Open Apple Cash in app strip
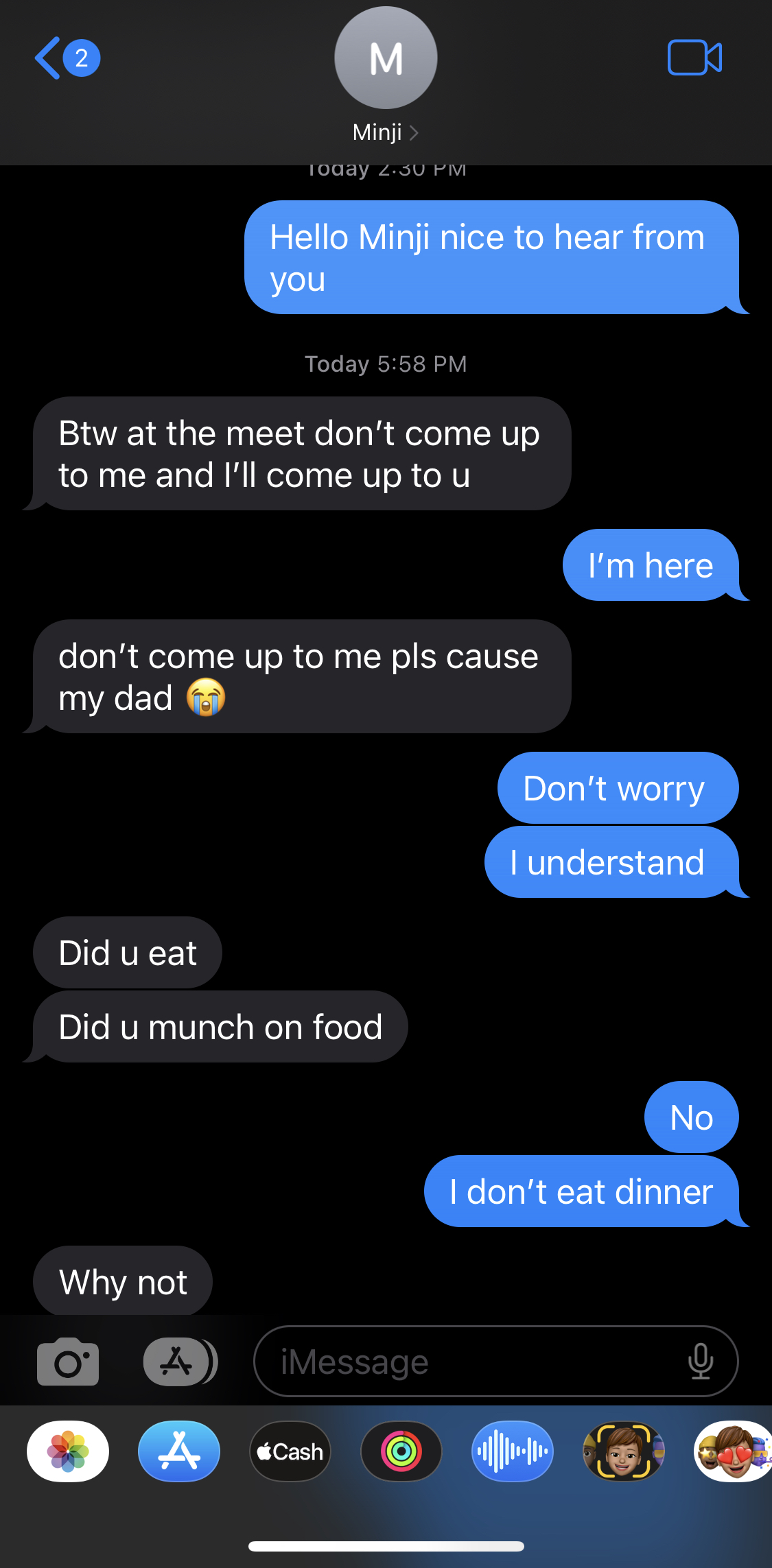772x1568 pixels. point(290,1451)
